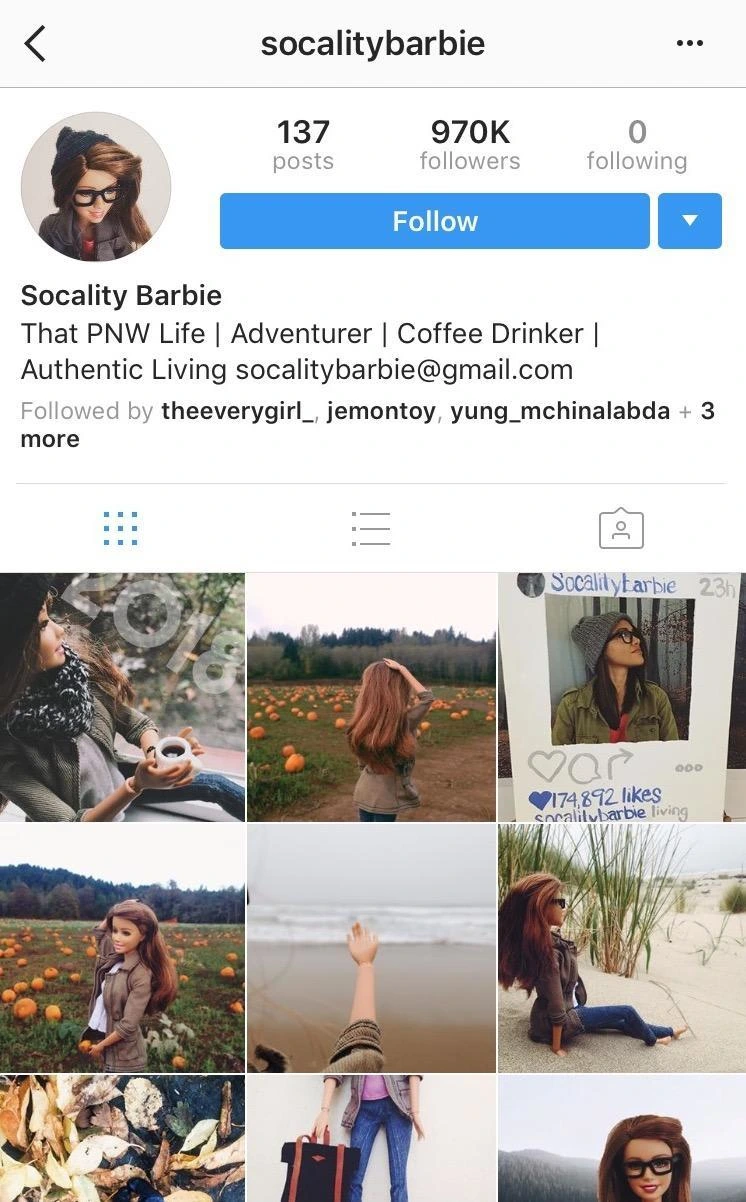Open the 970K followers list

click(470, 145)
